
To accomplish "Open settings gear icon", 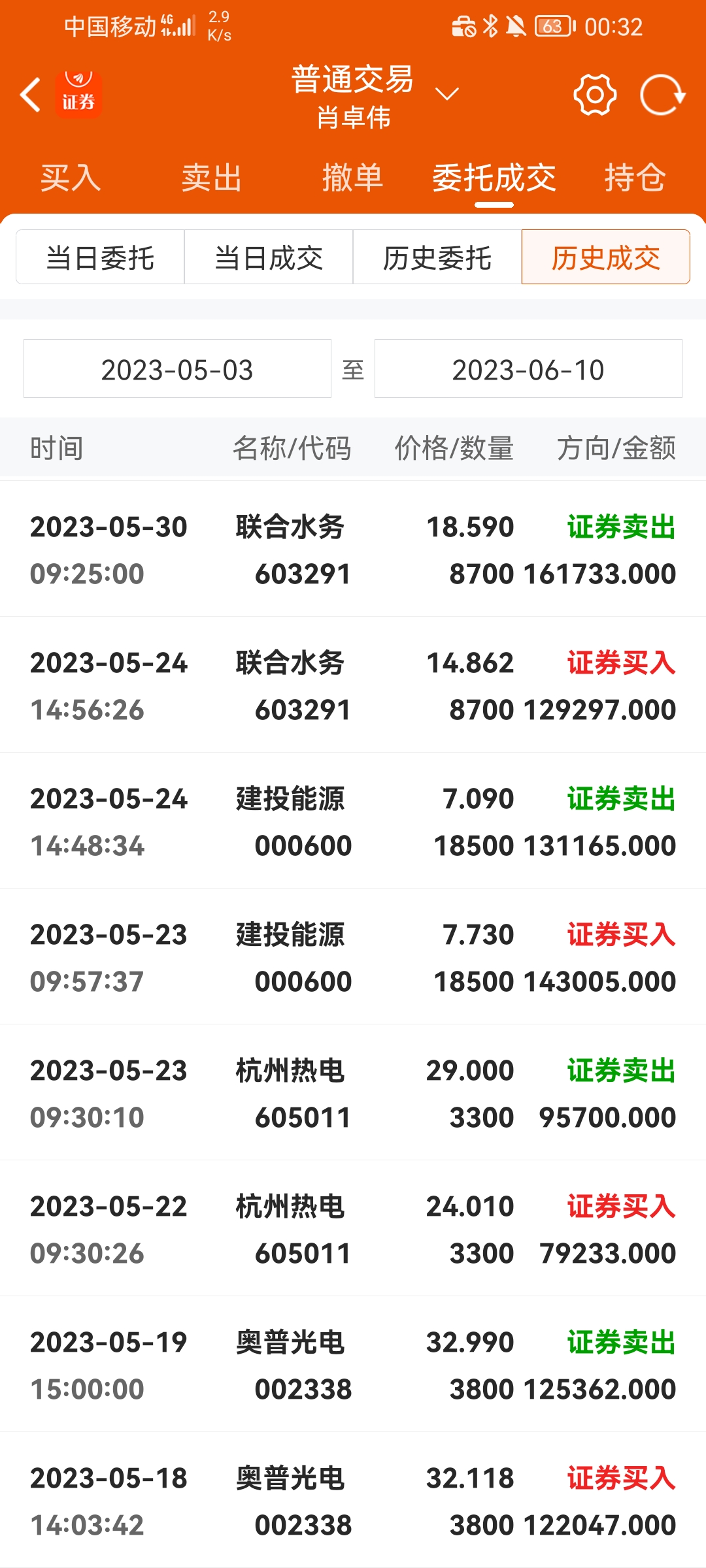I will [594, 95].
